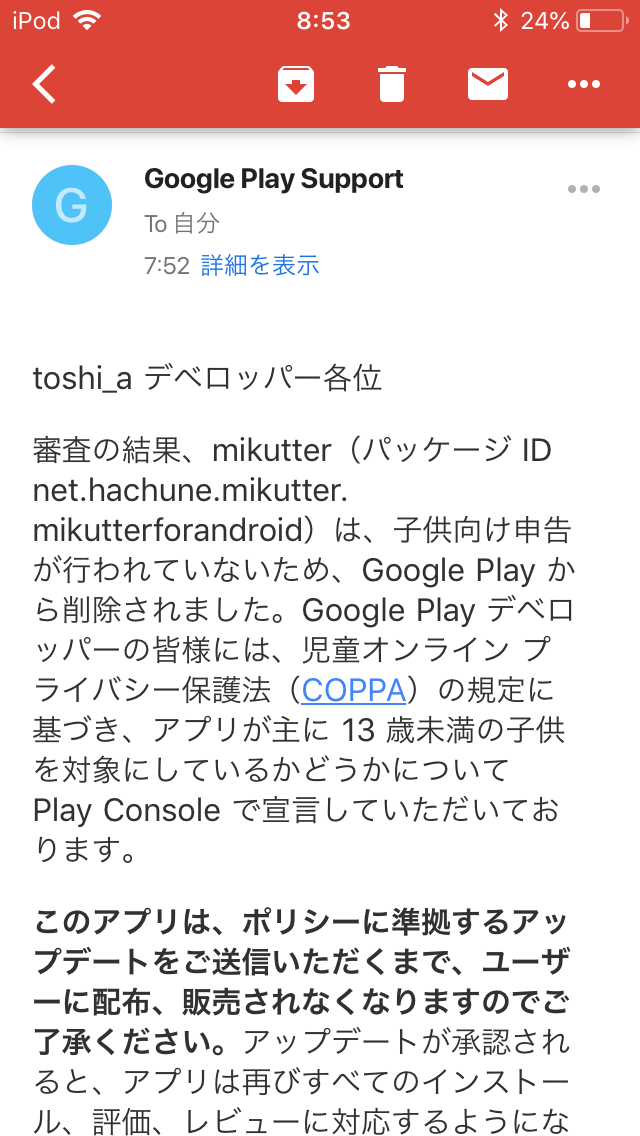Open message options next to Google Play Support
Screen dimensions: 640x1136
coord(583,189)
